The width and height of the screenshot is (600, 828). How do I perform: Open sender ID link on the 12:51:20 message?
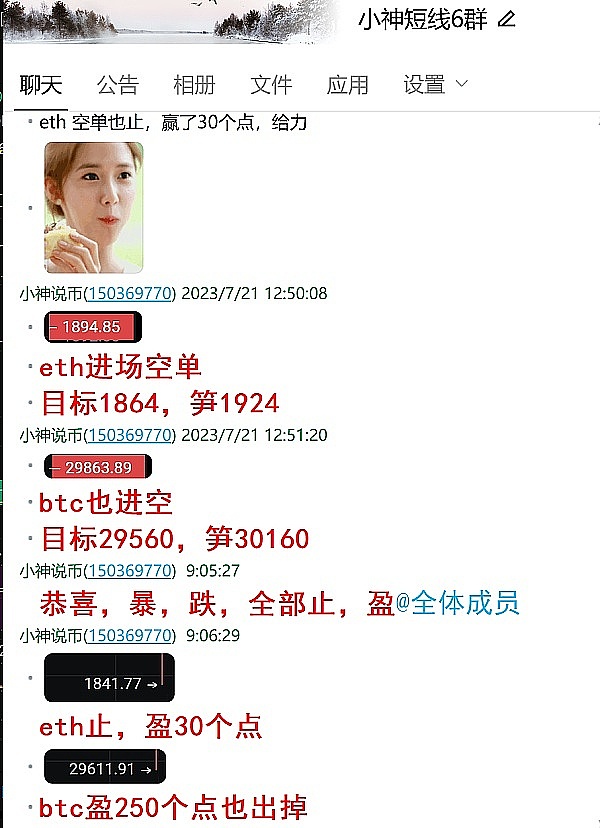tap(131, 435)
